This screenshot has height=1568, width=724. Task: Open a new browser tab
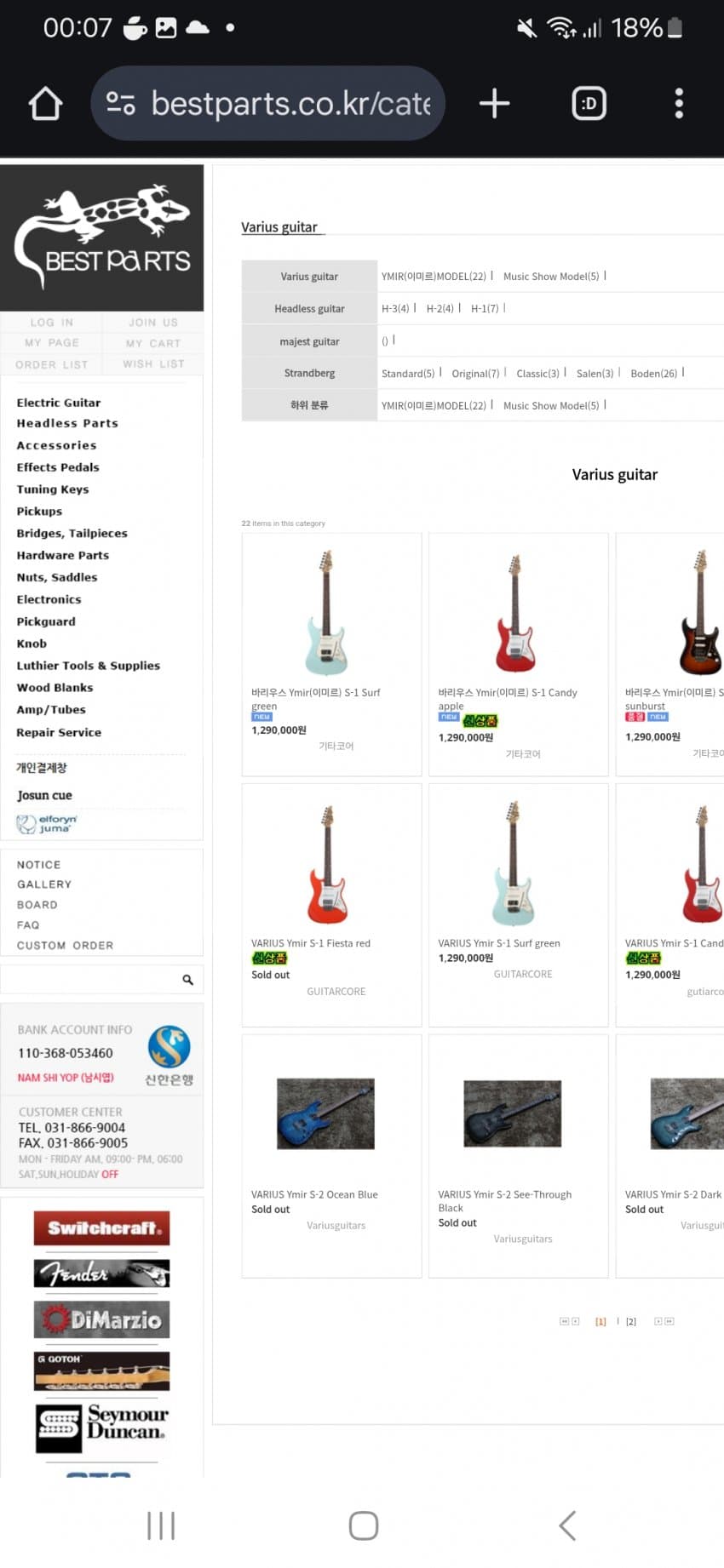tap(494, 104)
